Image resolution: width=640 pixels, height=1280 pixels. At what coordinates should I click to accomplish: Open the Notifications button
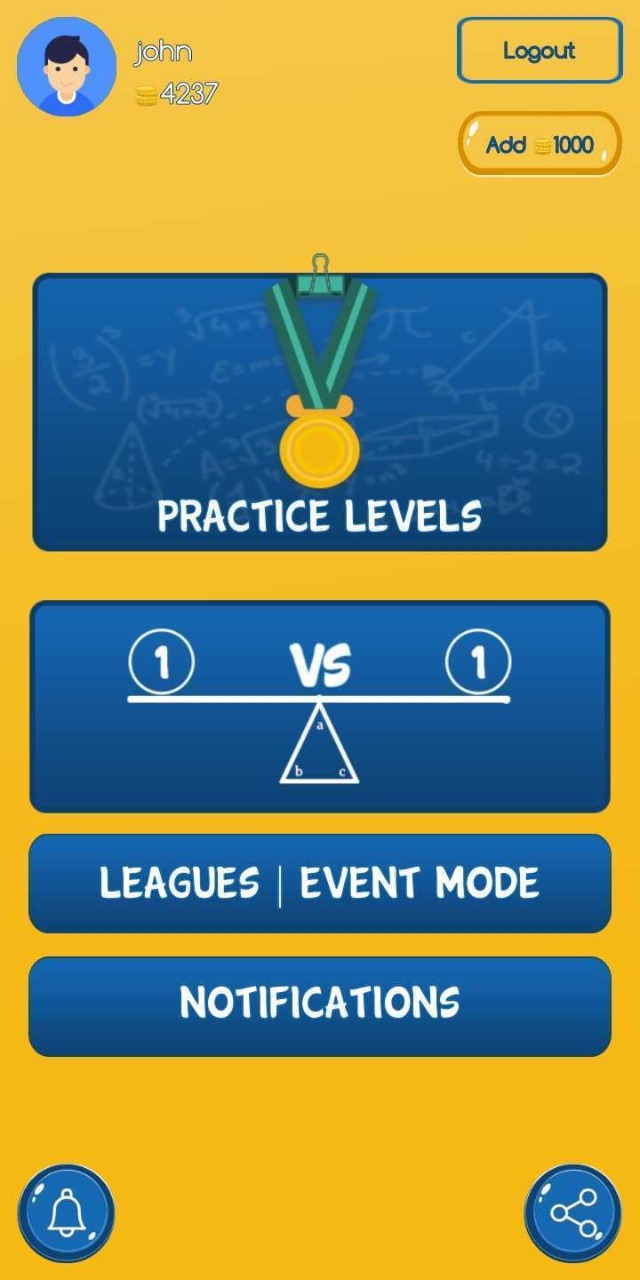point(320,1005)
